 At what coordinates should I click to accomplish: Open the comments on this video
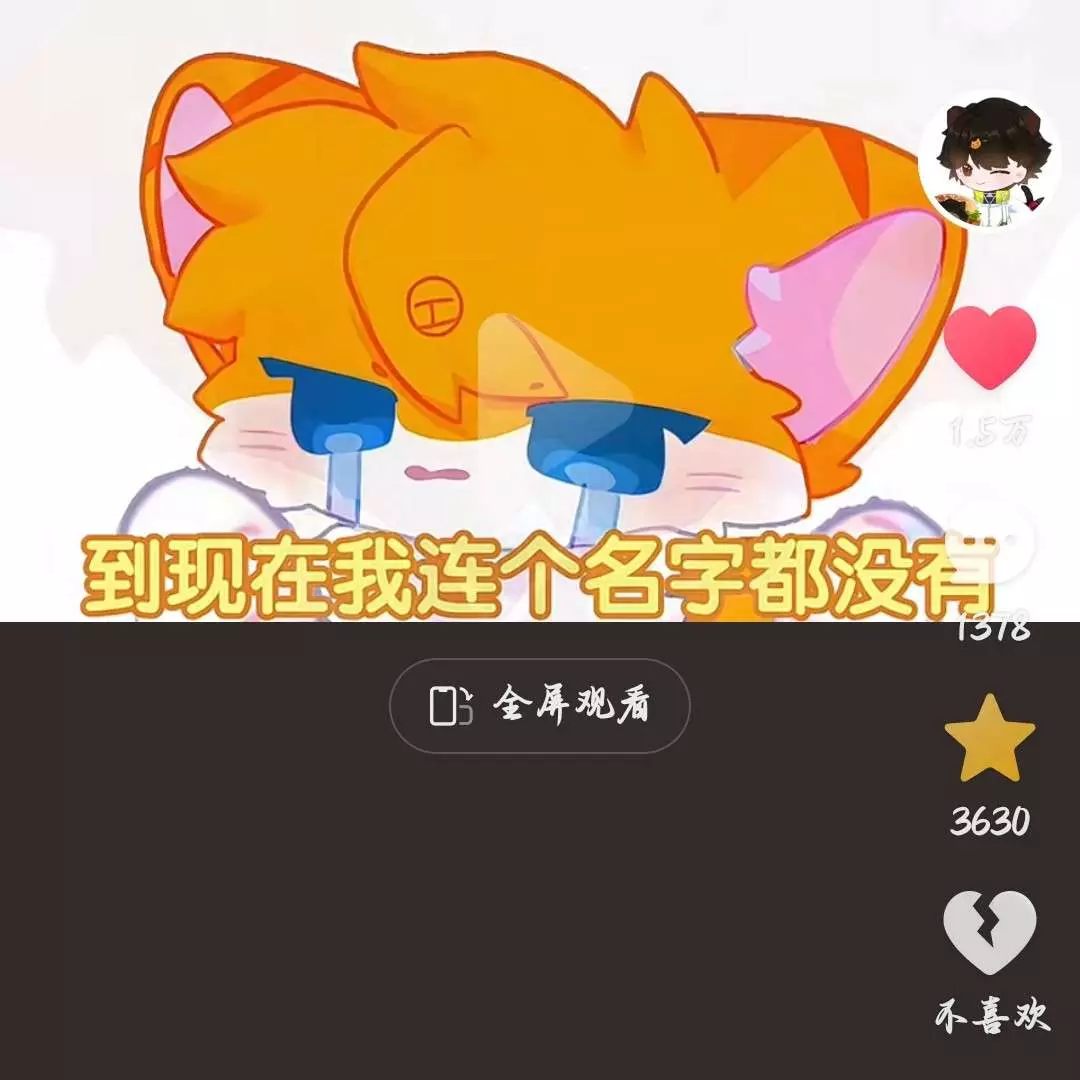point(989,545)
